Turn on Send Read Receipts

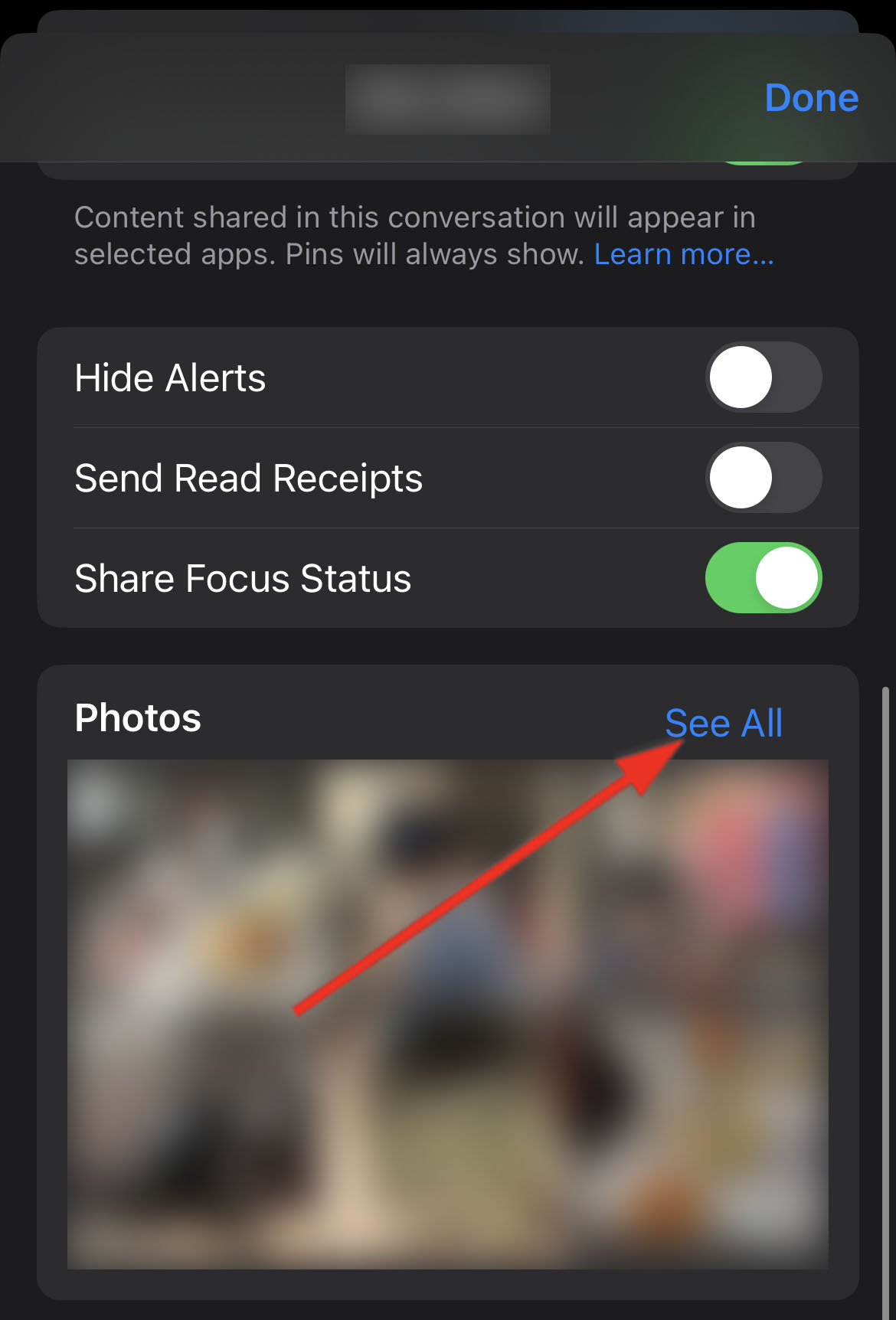coord(763,478)
